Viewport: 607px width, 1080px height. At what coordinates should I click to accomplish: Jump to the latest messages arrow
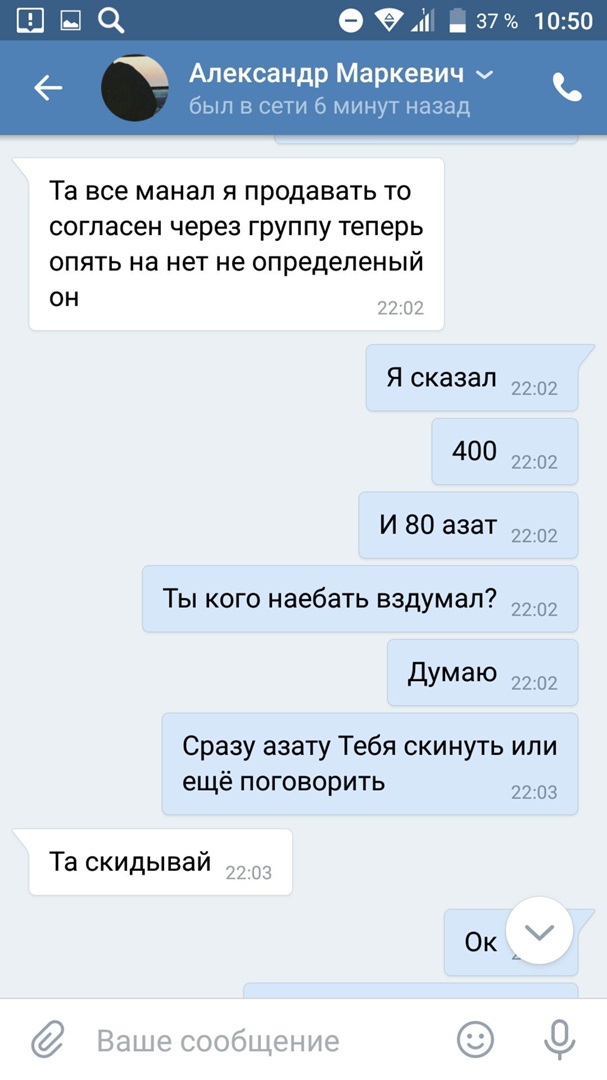[539, 931]
